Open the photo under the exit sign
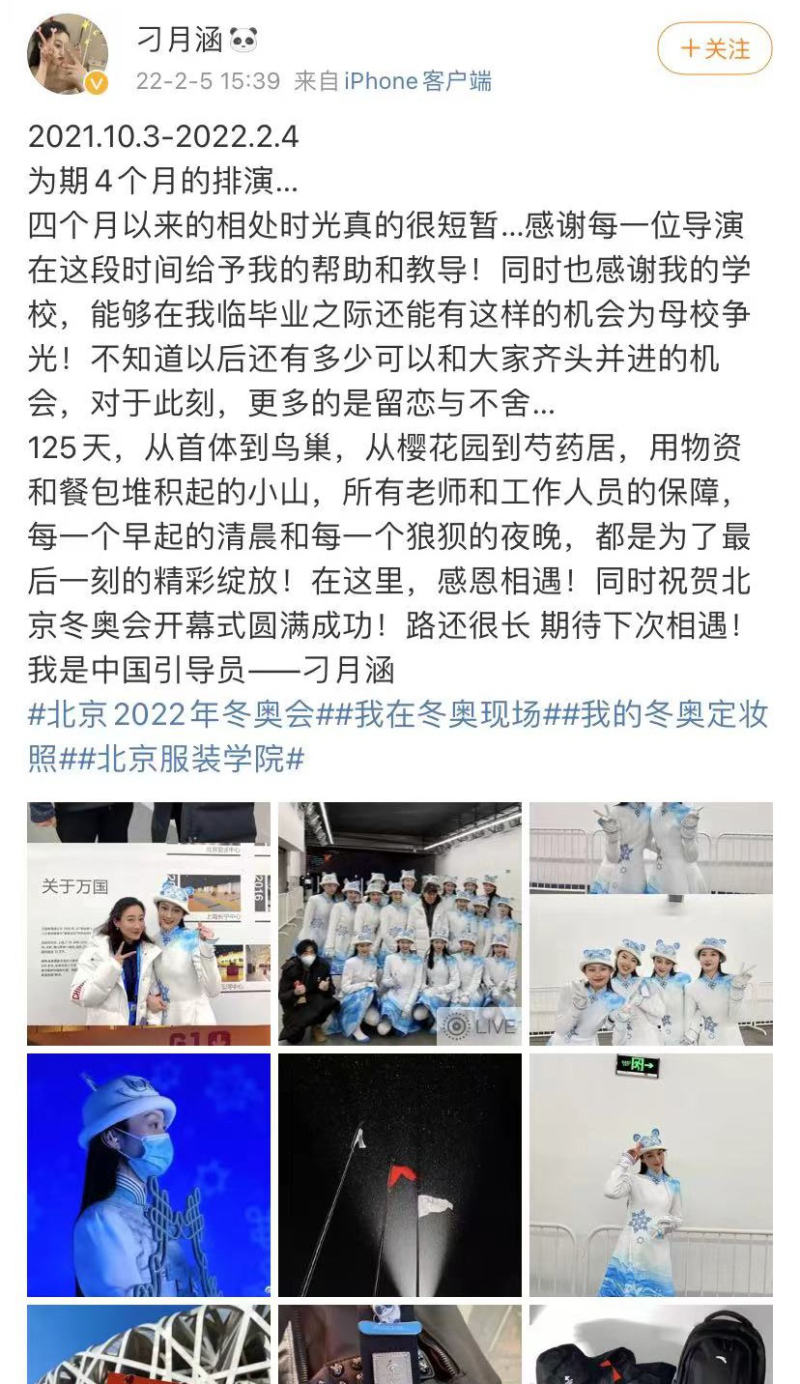The width and height of the screenshot is (800, 1384). (651, 1175)
